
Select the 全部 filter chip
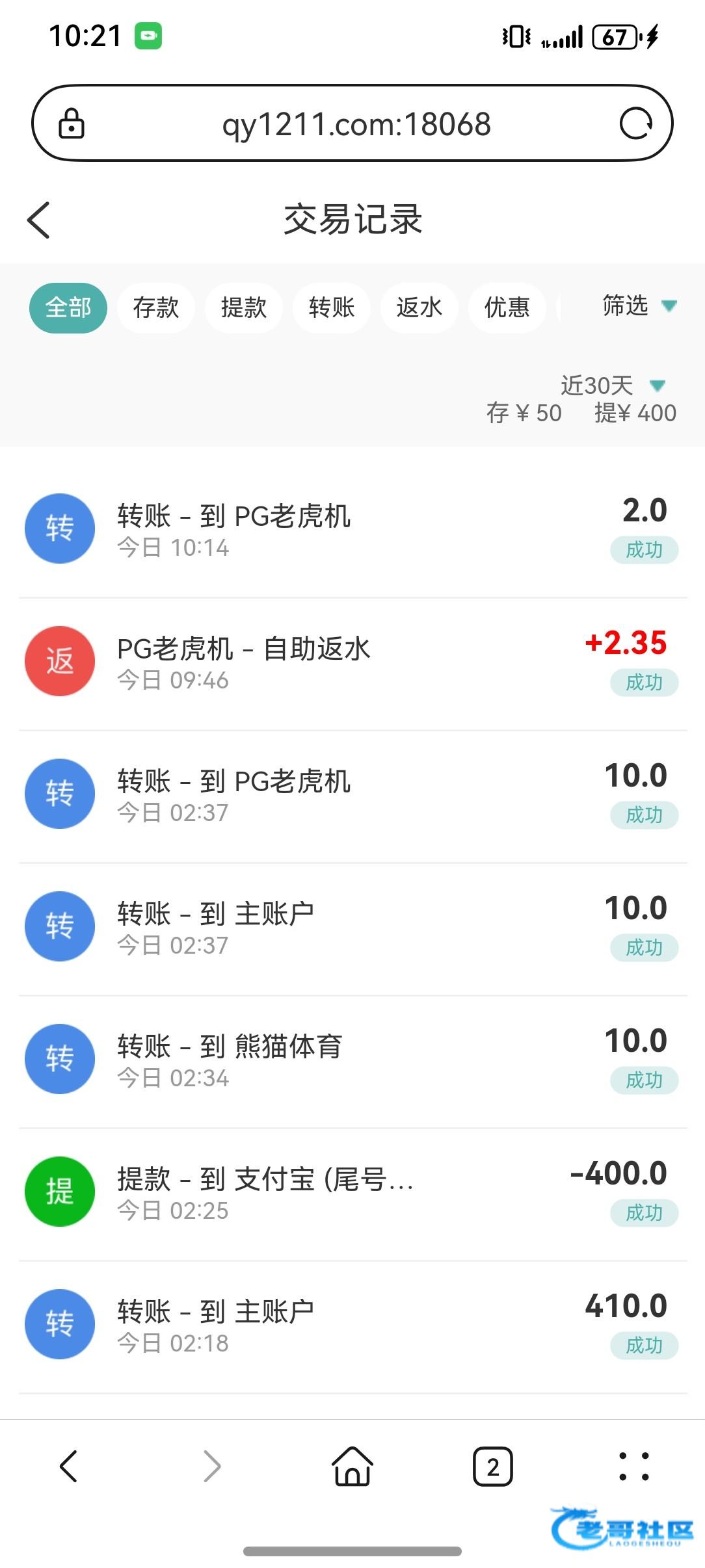click(x=68, y=307)
